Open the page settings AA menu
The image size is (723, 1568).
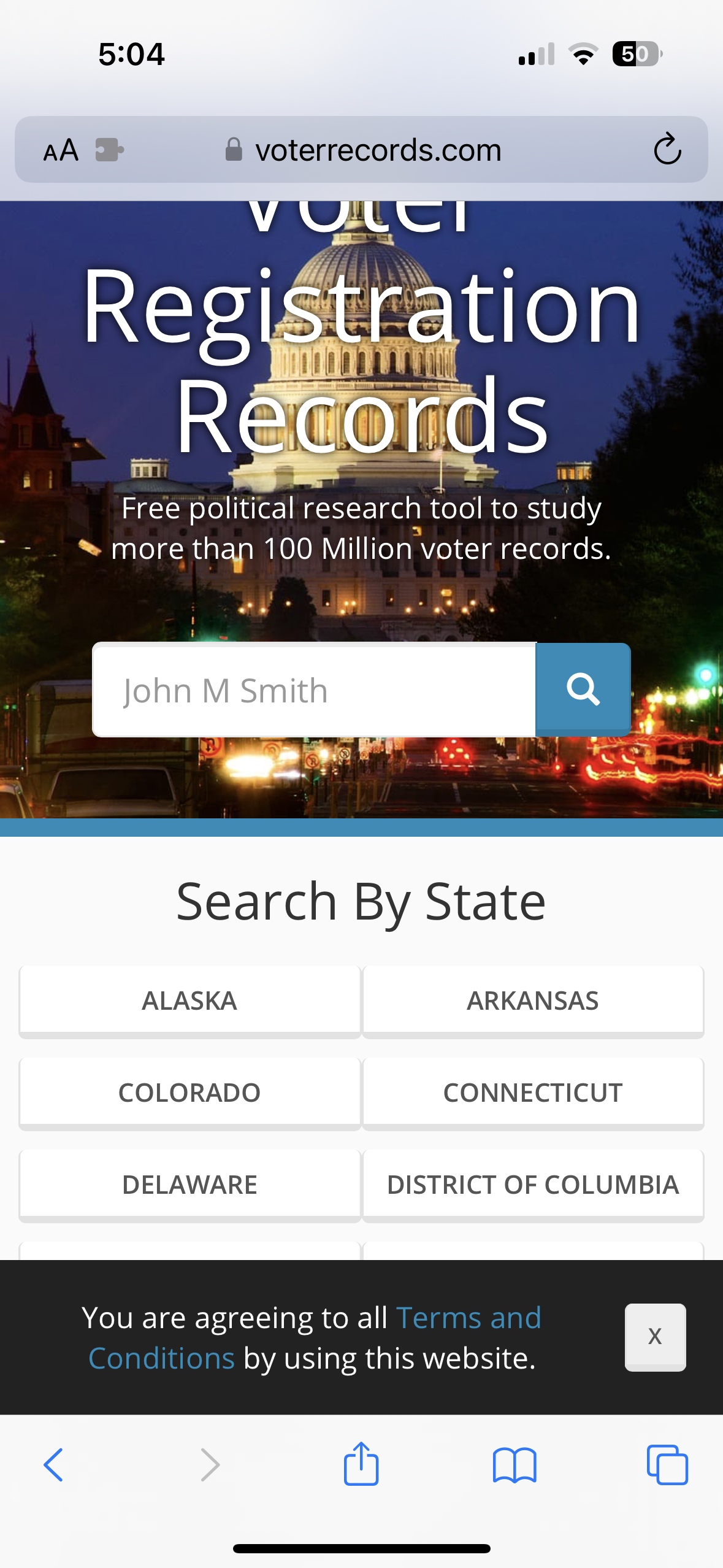coord(61,150)
